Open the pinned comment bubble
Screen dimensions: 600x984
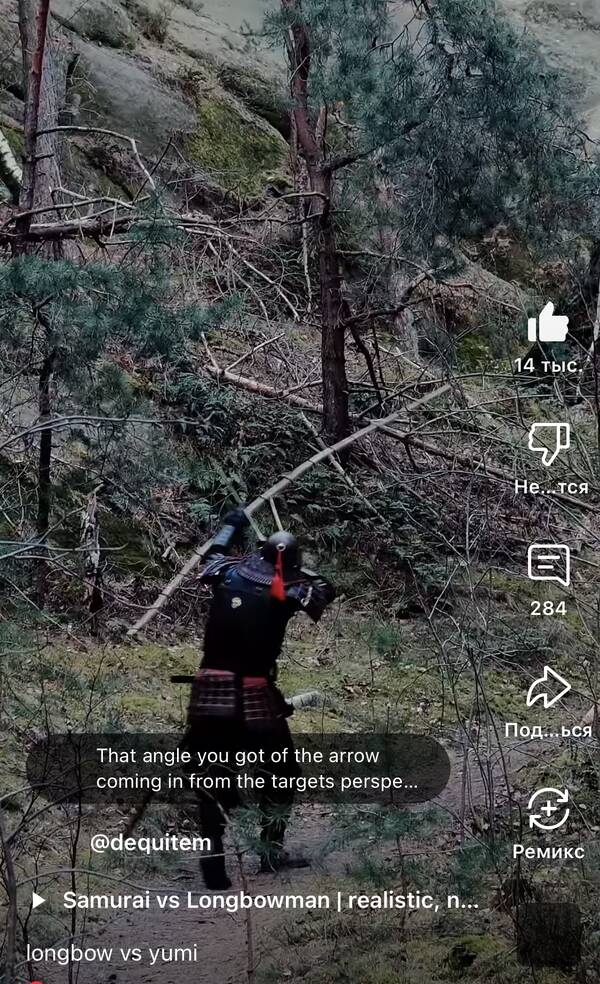[x=238, y=769]
